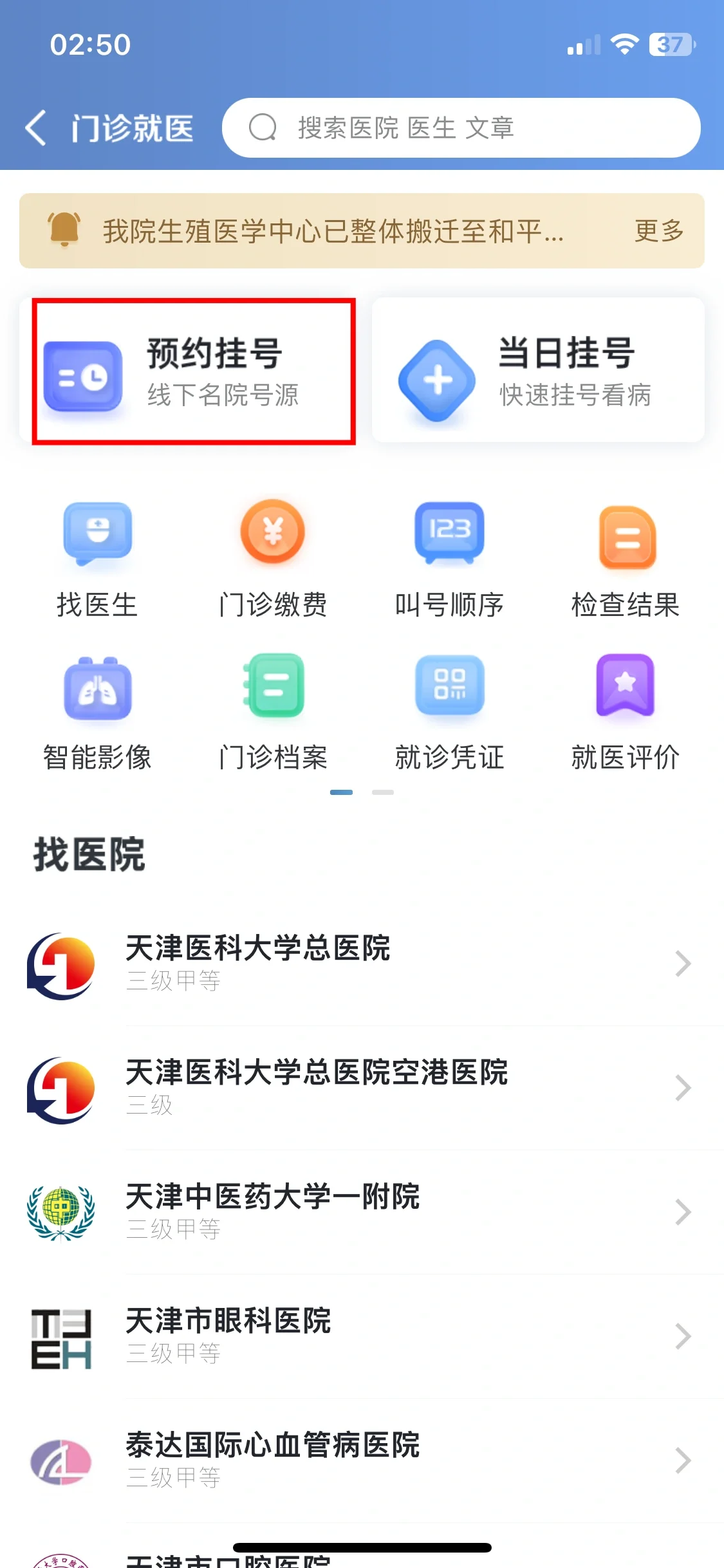Select 天津医科大学总医院 三级甲等 hospital row
The image size is (724, 1568).
(x=360, y=964)
